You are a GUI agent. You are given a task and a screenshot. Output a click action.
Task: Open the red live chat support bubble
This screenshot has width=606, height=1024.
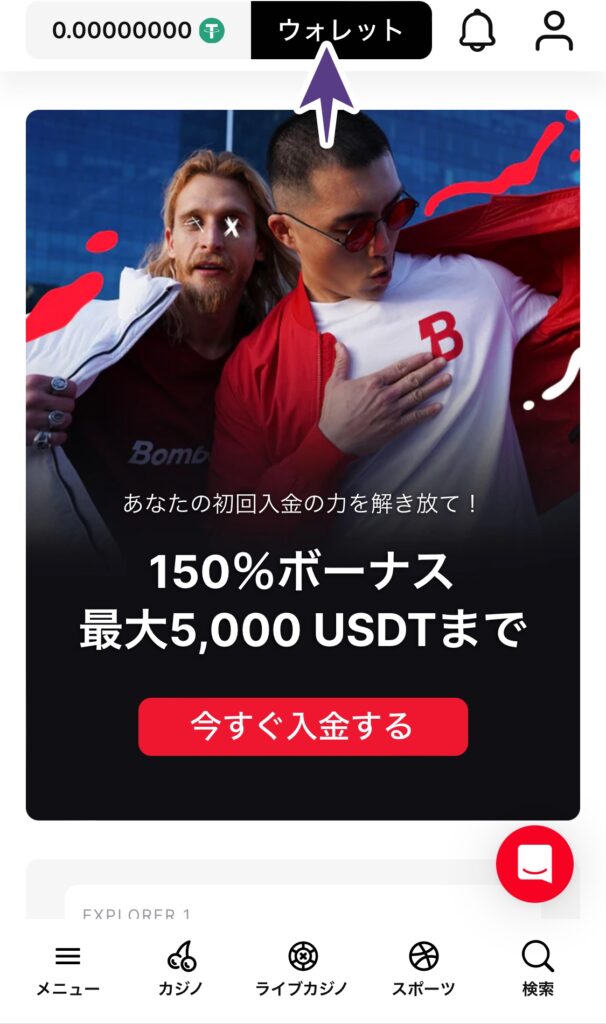coord(535,864)
